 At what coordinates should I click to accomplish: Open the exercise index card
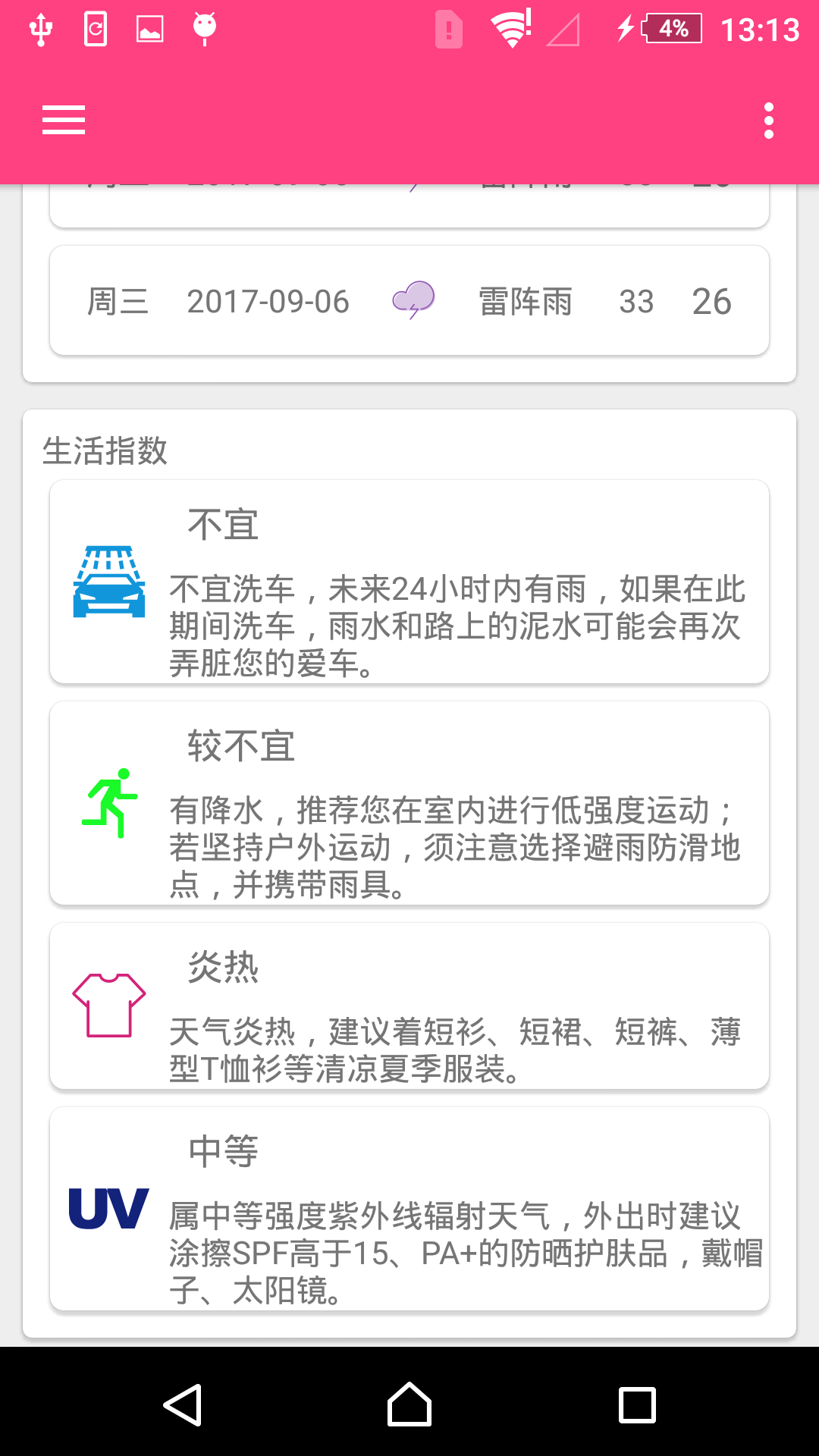coord(409,804)
